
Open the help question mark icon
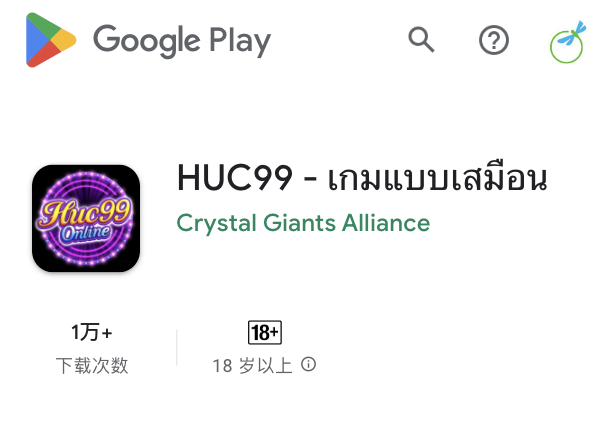[x=494, y=41]
